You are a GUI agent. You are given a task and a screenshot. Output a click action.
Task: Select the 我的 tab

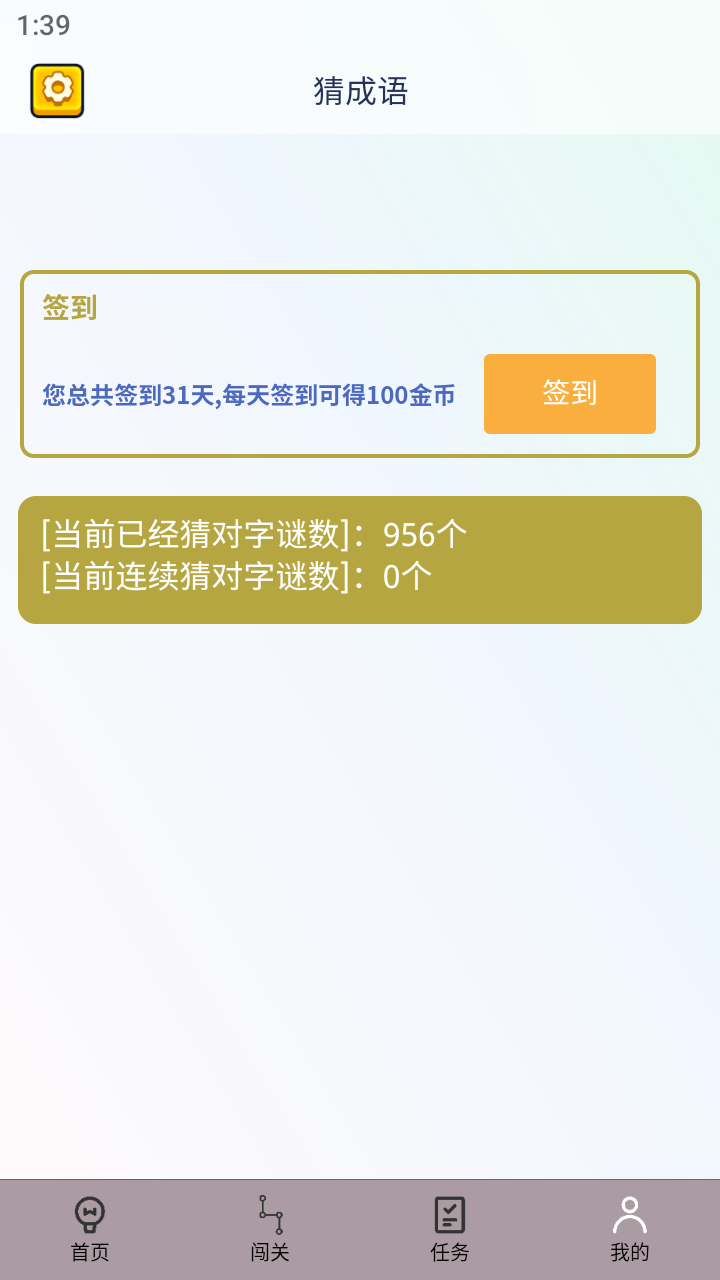click(630, 1229)
